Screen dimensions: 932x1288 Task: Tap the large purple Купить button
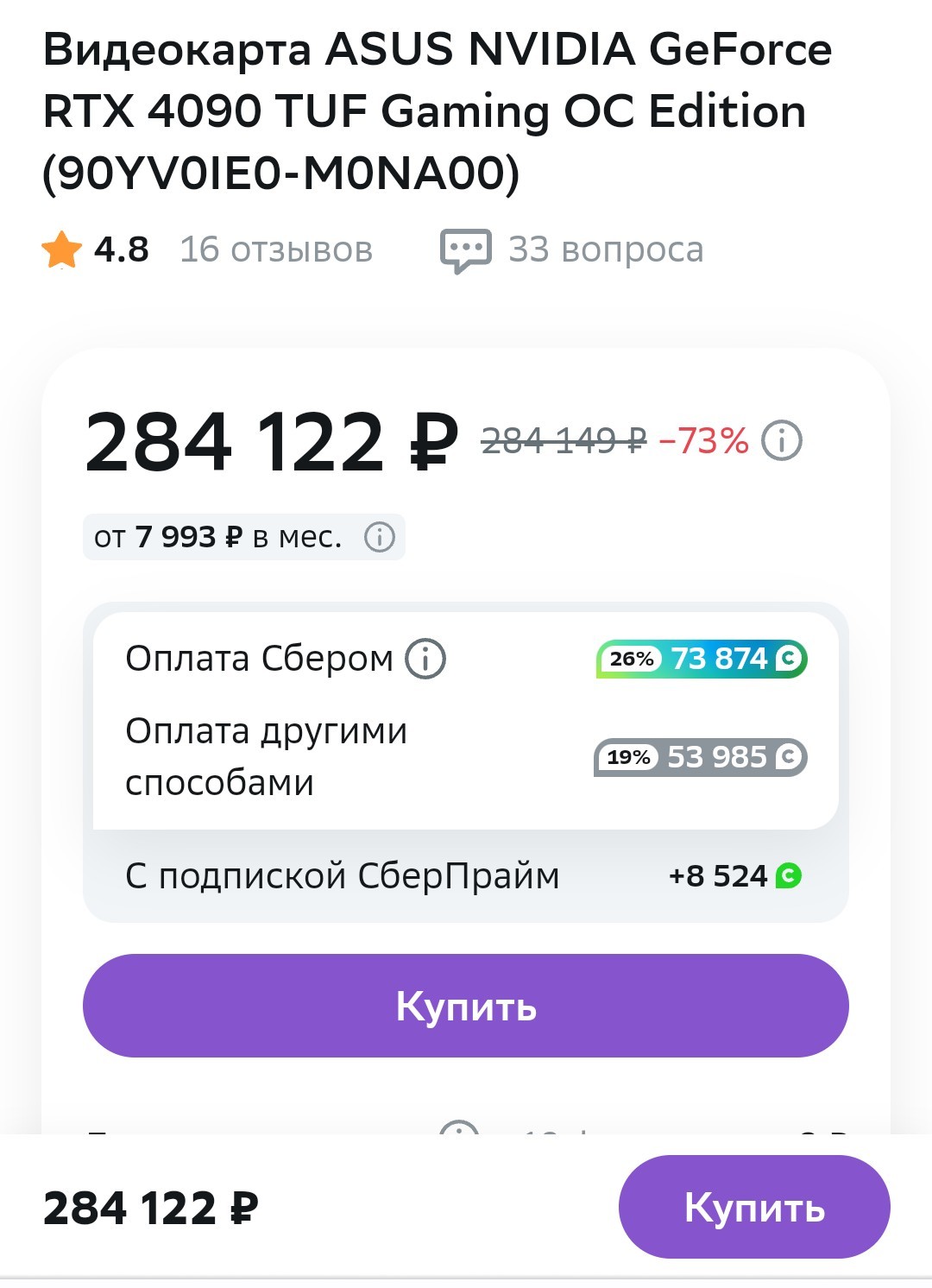466,1006
